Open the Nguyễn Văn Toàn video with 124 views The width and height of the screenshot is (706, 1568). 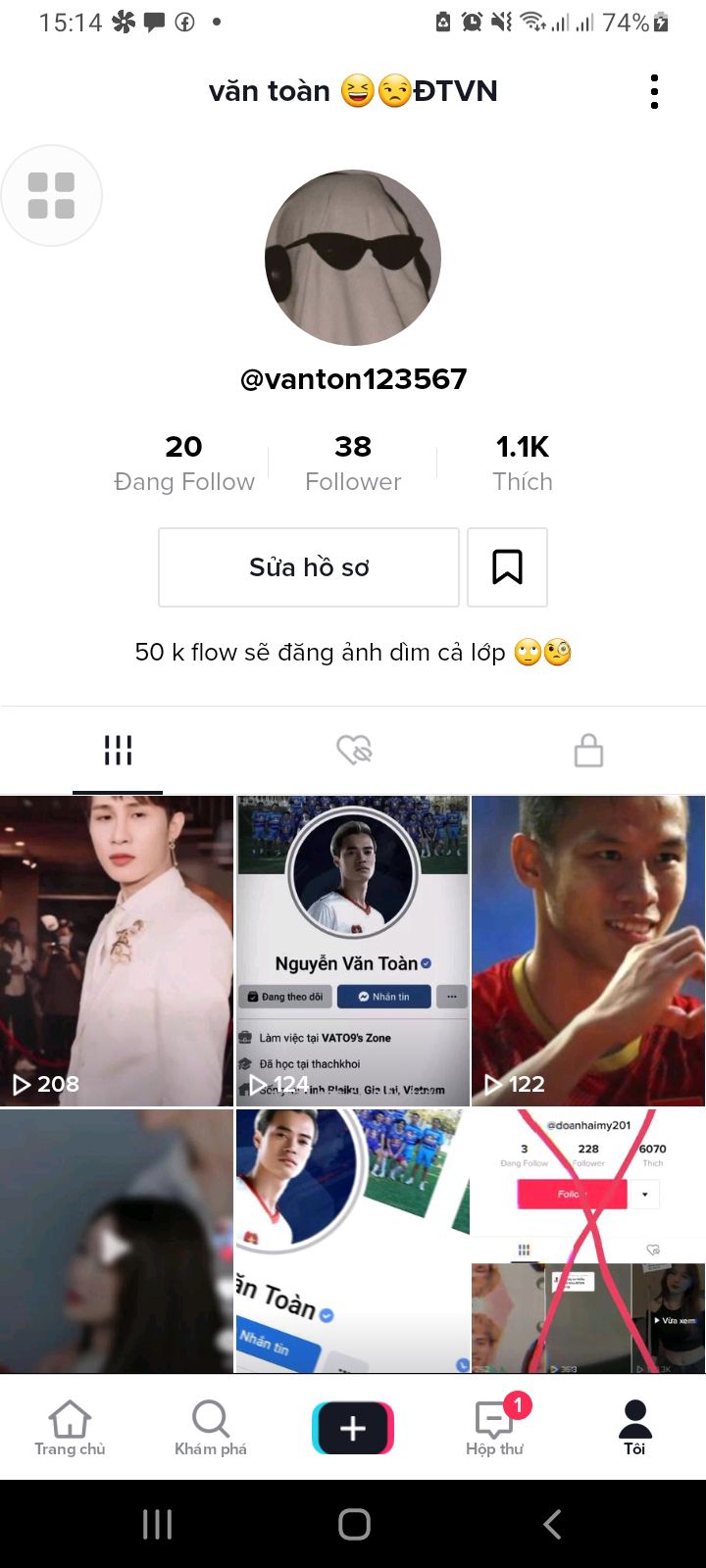(353, 951)
